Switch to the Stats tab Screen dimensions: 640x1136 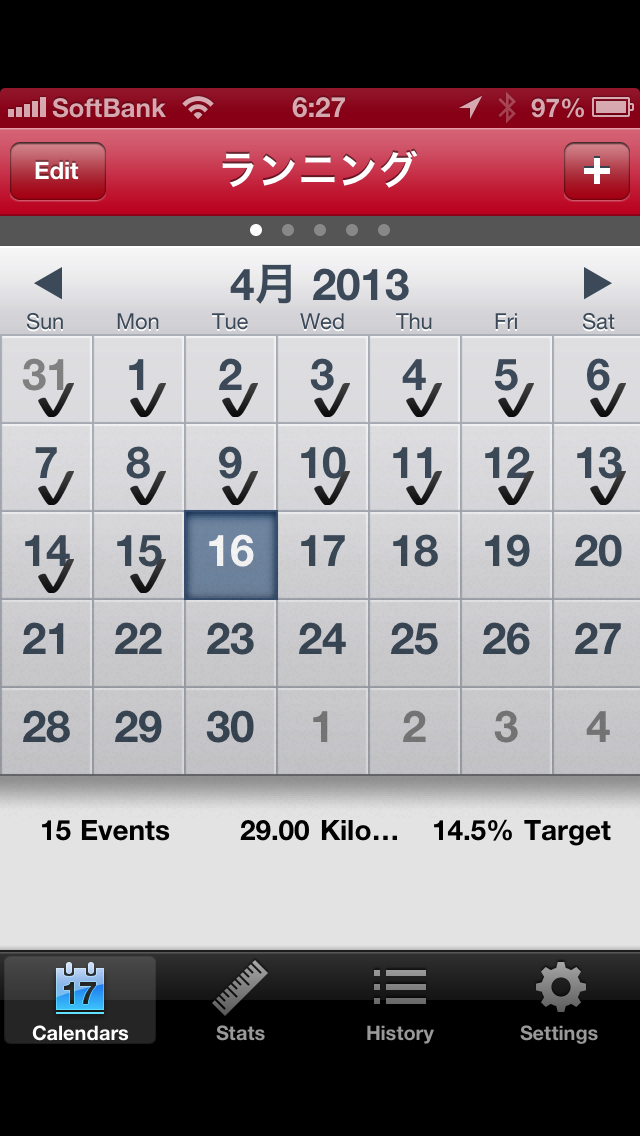point(240,1000)
